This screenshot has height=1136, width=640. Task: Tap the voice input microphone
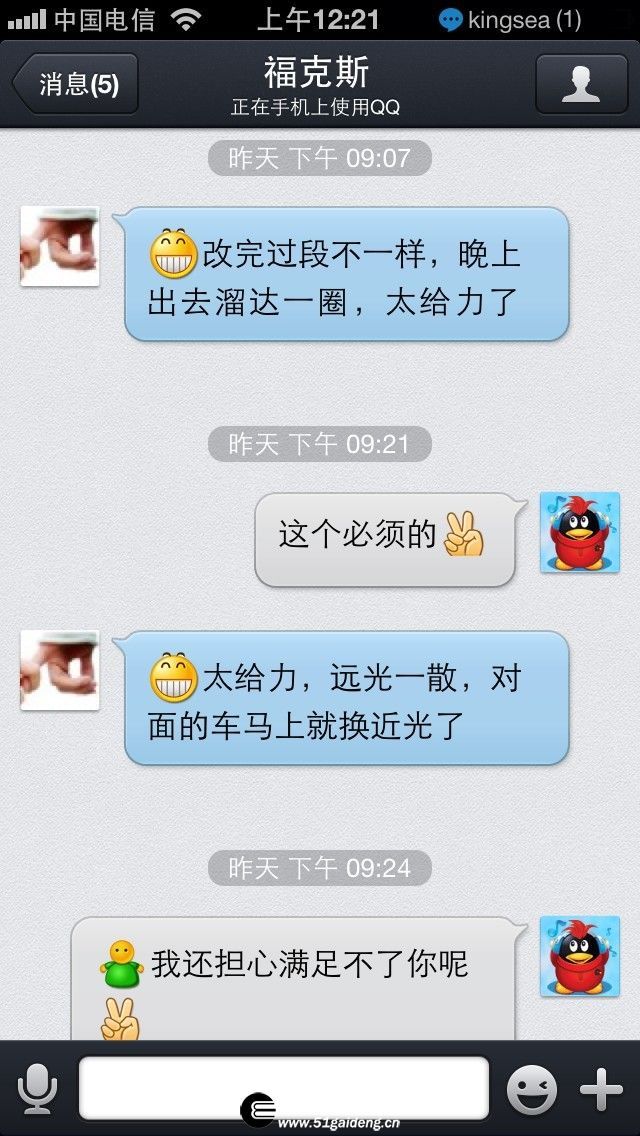(x=37, y=1088)
